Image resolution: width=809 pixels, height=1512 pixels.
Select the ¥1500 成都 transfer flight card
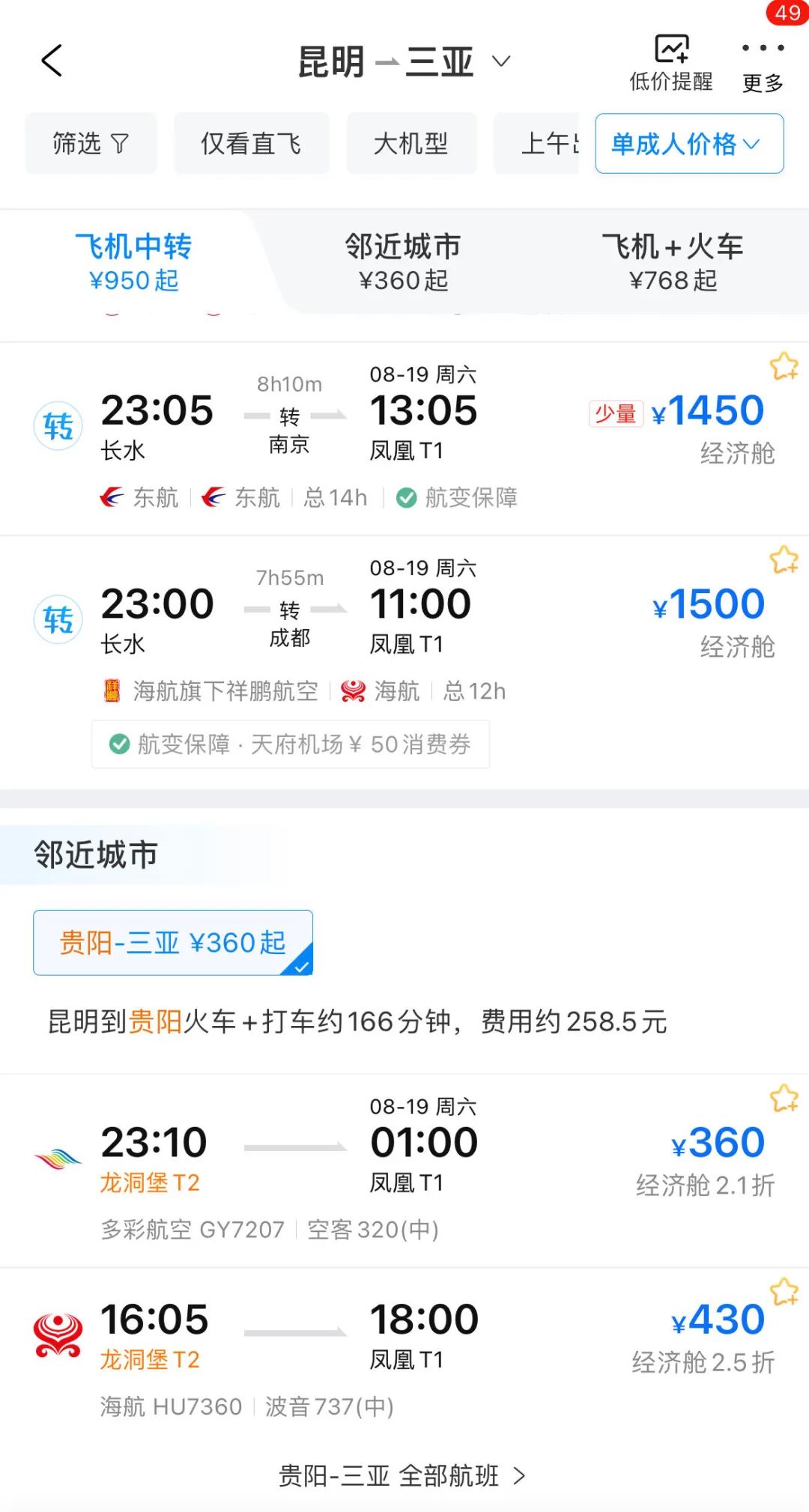[404, 622]
